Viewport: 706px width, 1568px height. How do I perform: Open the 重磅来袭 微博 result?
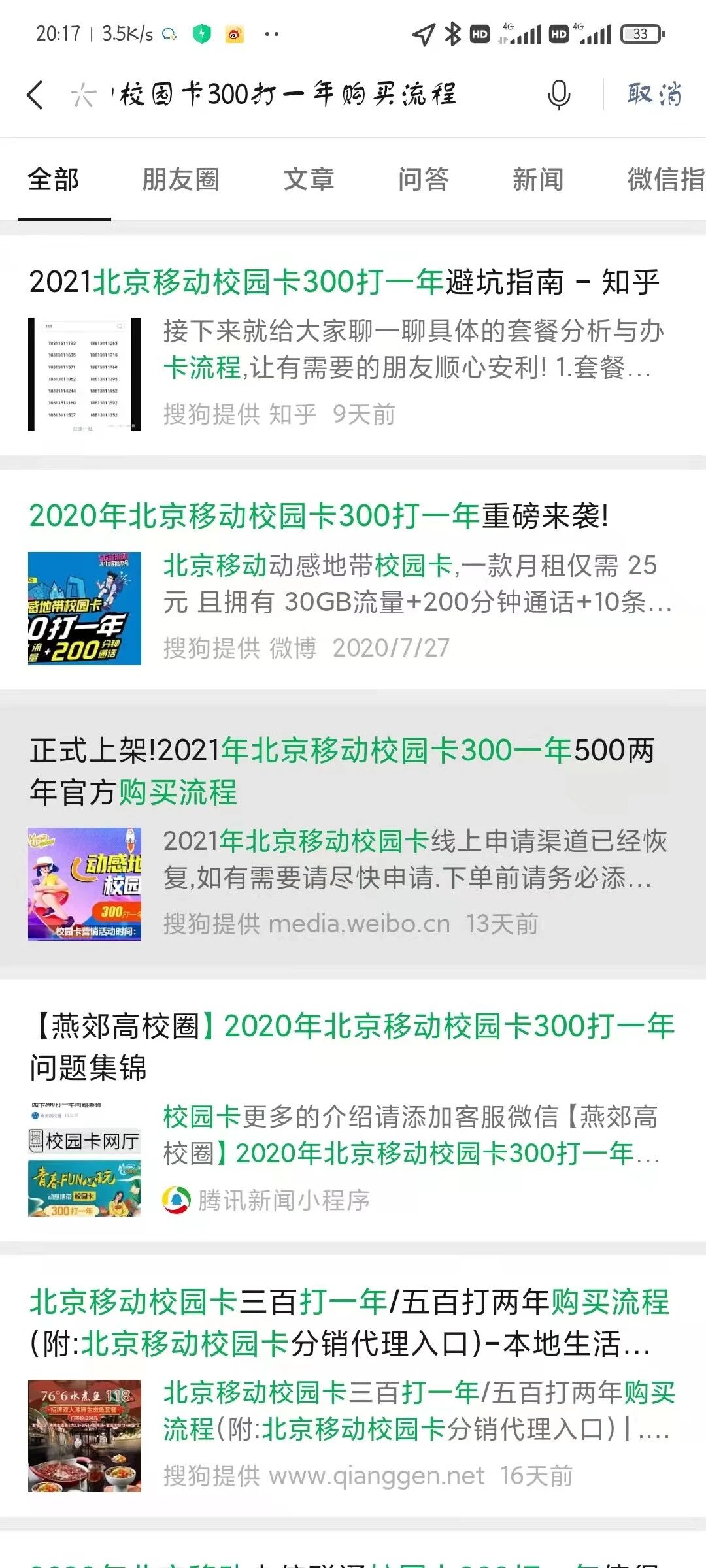[319, 516]
